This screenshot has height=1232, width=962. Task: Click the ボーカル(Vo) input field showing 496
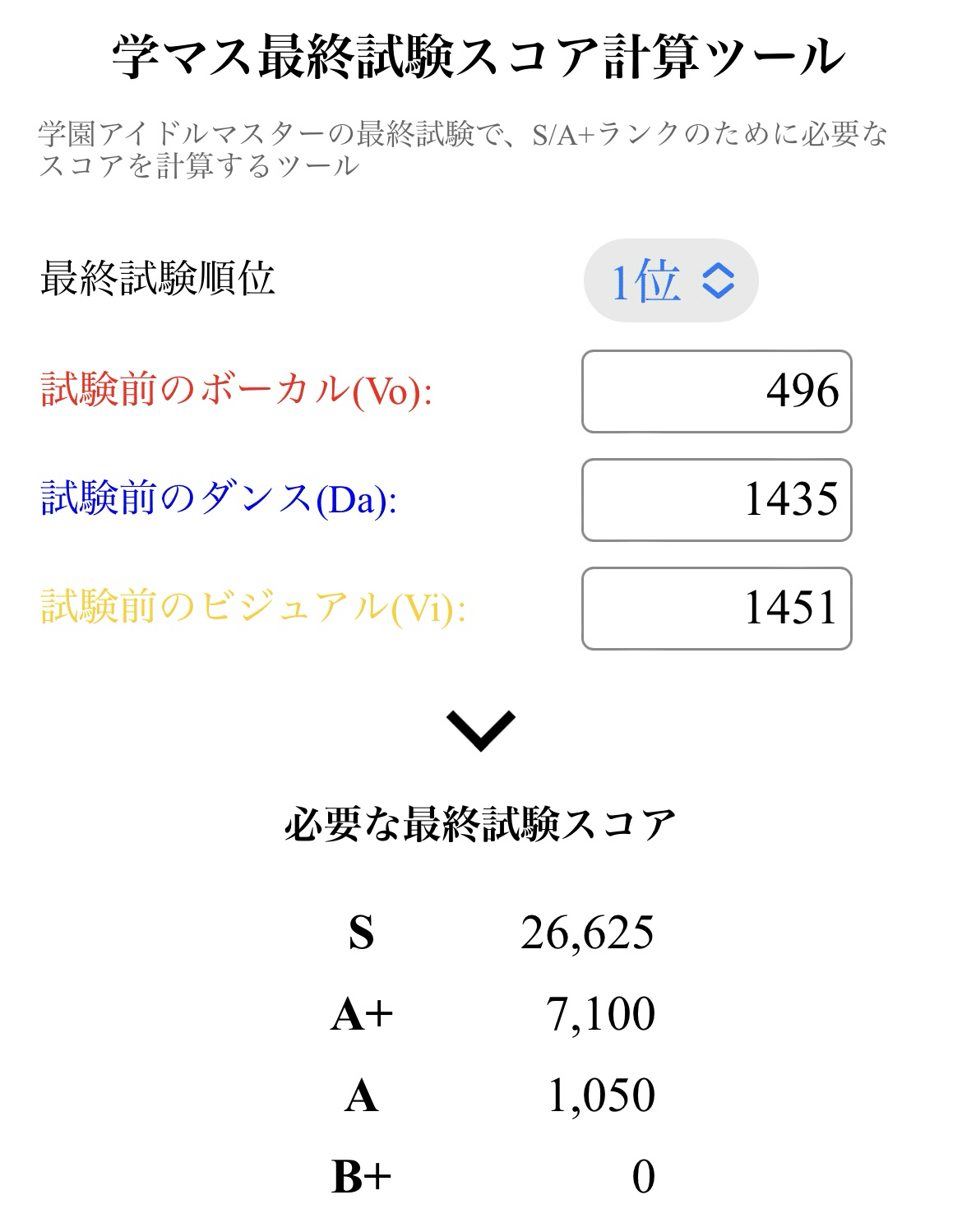[x=714, y=391]
